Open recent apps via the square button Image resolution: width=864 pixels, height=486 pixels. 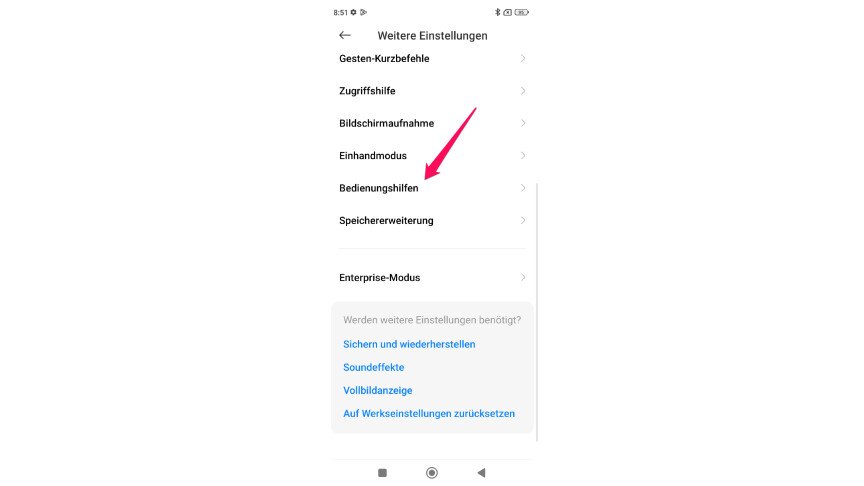(x=382, y=472)
